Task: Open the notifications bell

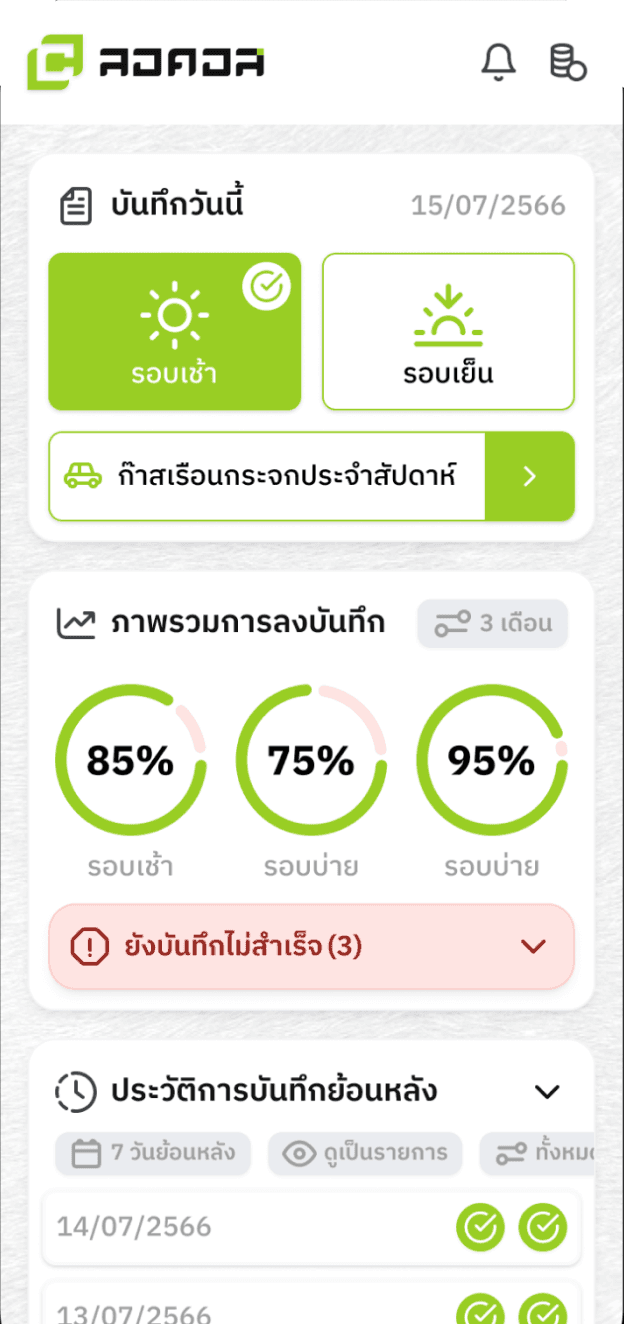Action: [498, 62]
